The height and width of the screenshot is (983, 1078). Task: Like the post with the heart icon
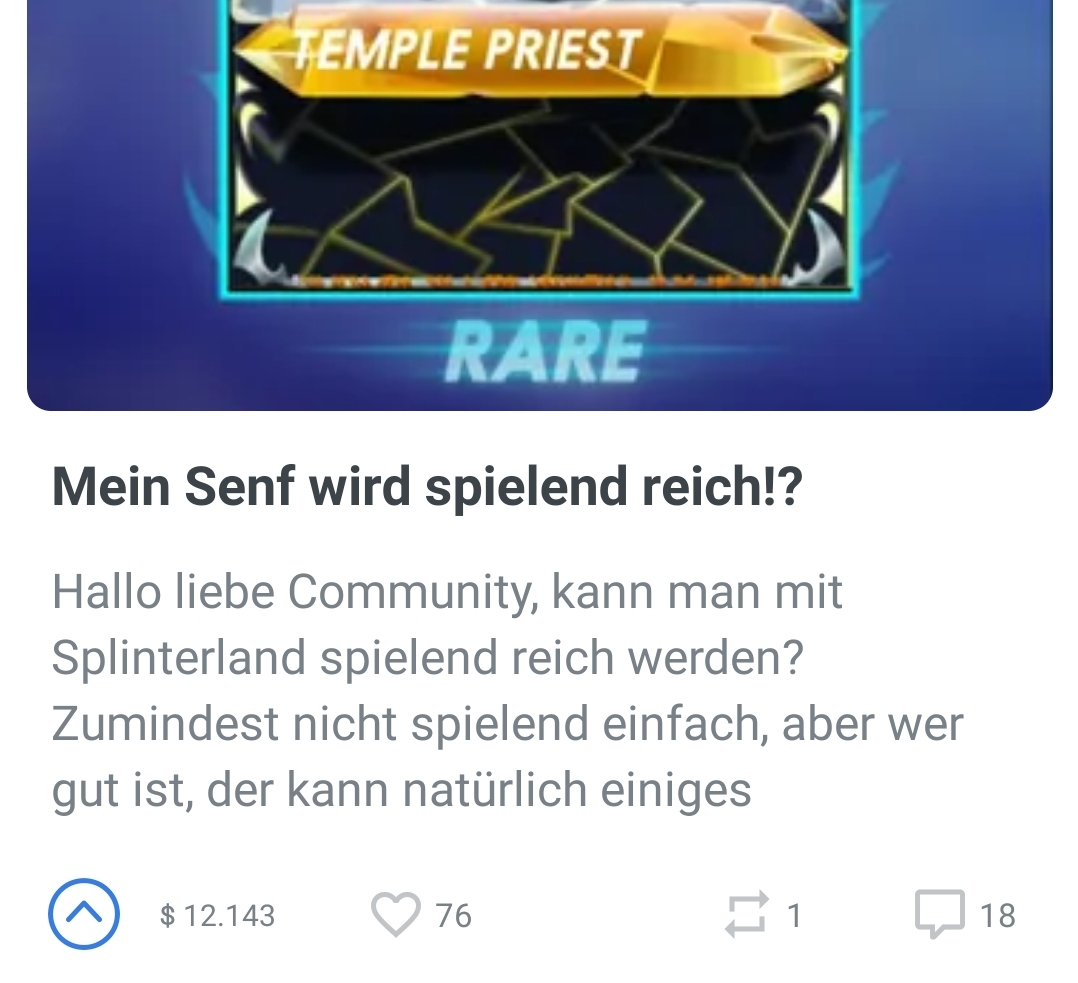point(396,914)
